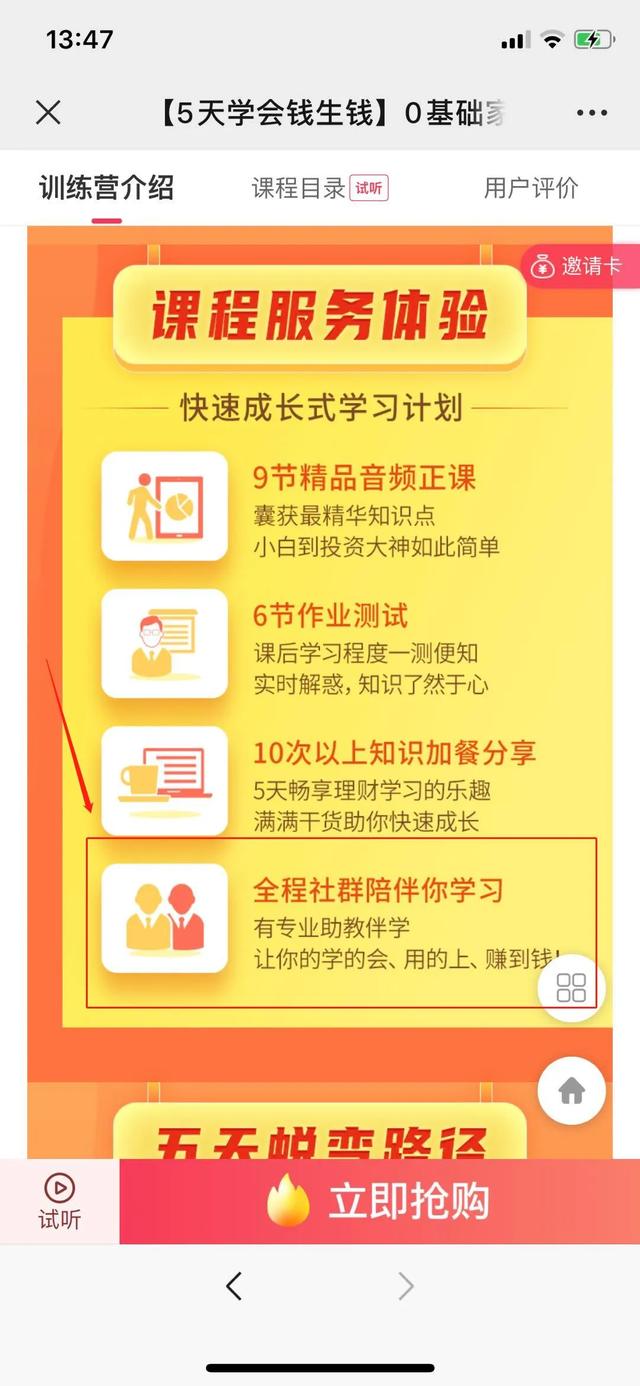
Task: Open the 邀请卡 invitation card
Action: 580,267
